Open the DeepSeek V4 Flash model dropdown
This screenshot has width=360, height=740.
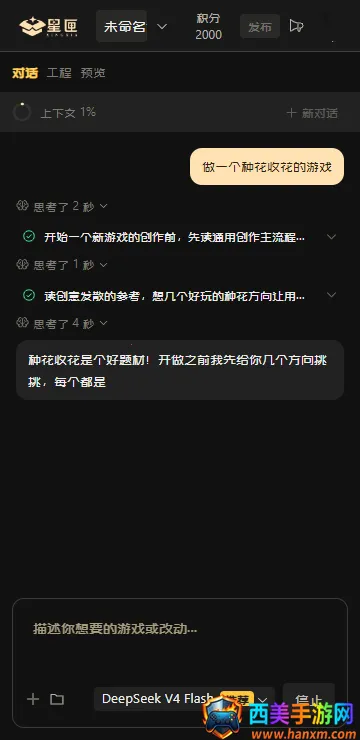pos(184,699)
